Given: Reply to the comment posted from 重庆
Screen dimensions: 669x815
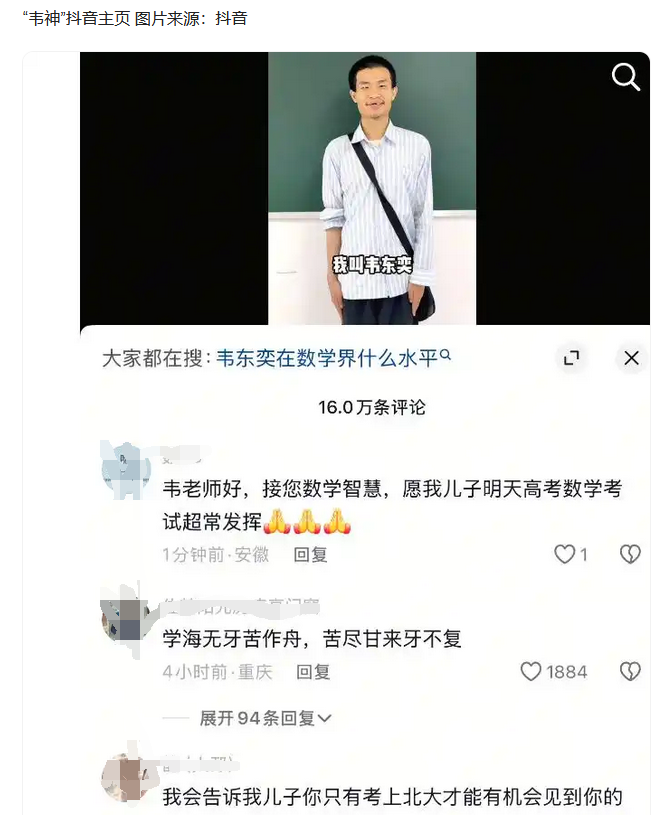Looking at the screenshot, I should [313, 672].
